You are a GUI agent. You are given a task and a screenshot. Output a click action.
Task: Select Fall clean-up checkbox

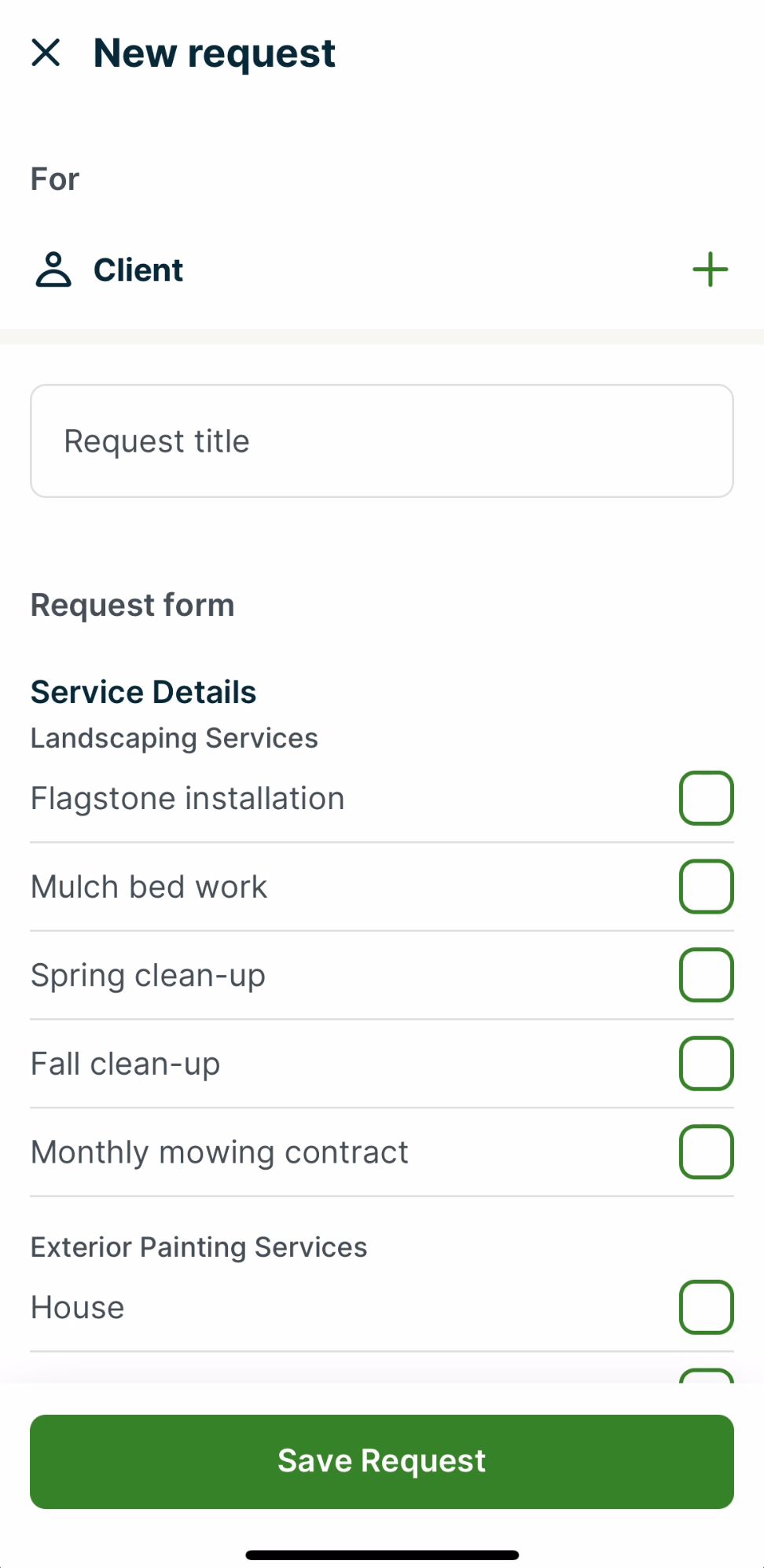706,1063
